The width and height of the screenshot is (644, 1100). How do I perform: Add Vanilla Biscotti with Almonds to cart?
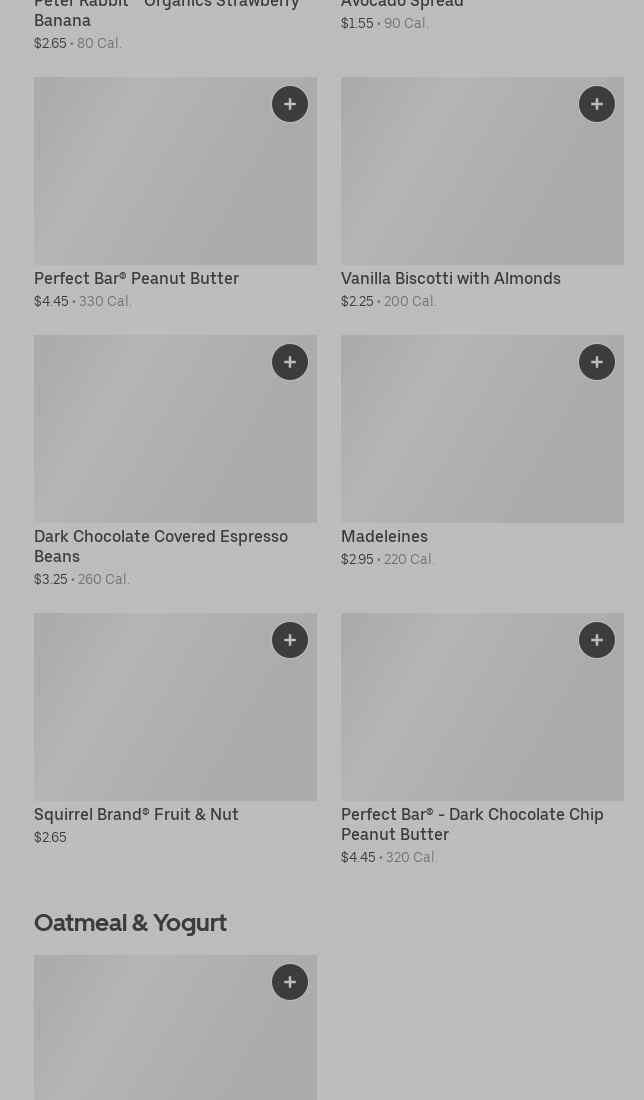tap(597, 104)
